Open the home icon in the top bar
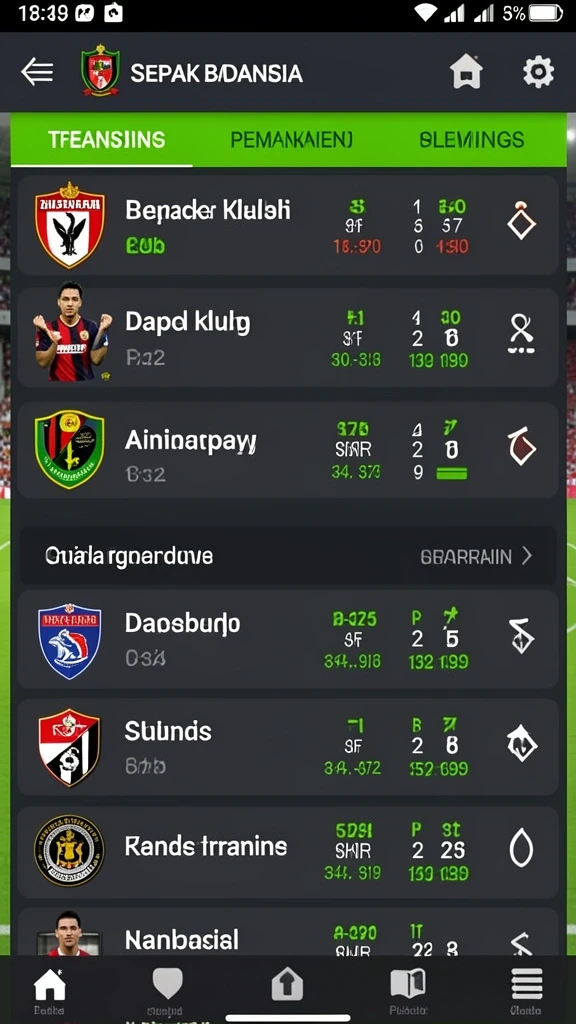 click(x=466, y=71)
